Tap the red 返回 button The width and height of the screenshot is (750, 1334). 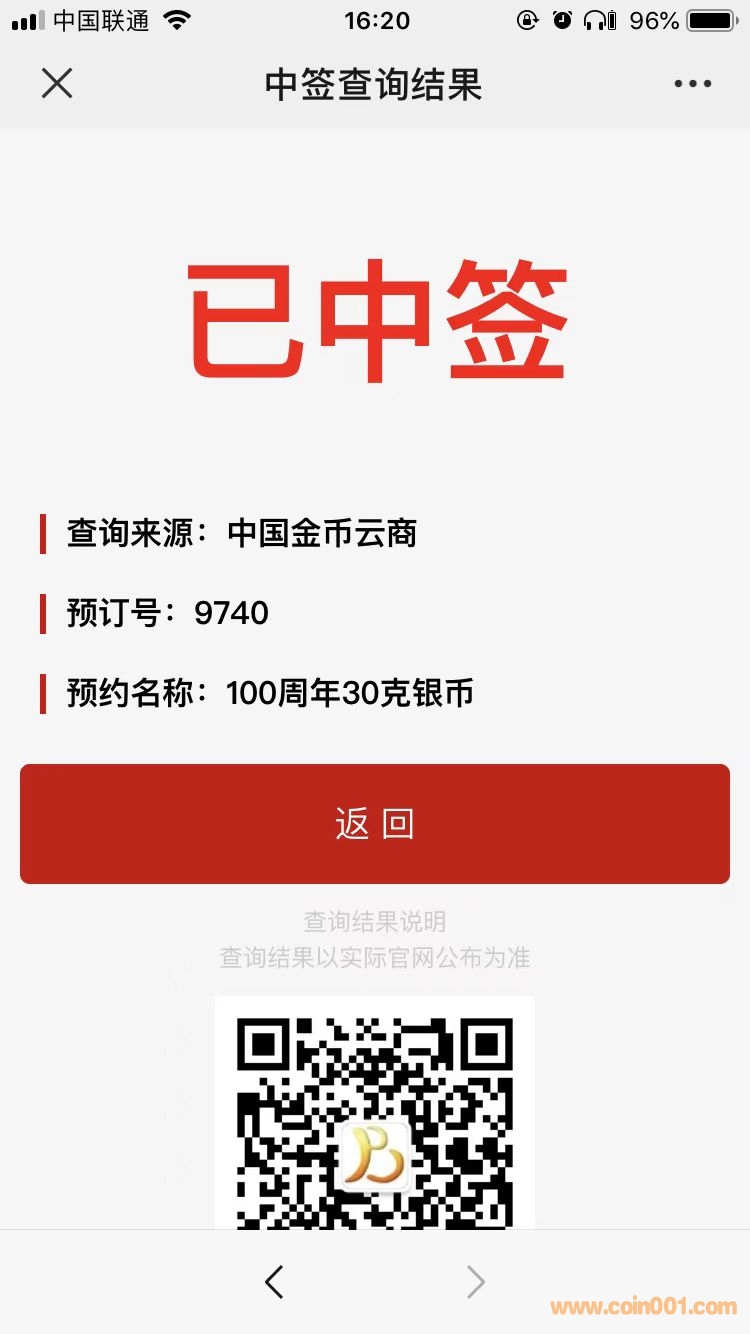[375, 823]
